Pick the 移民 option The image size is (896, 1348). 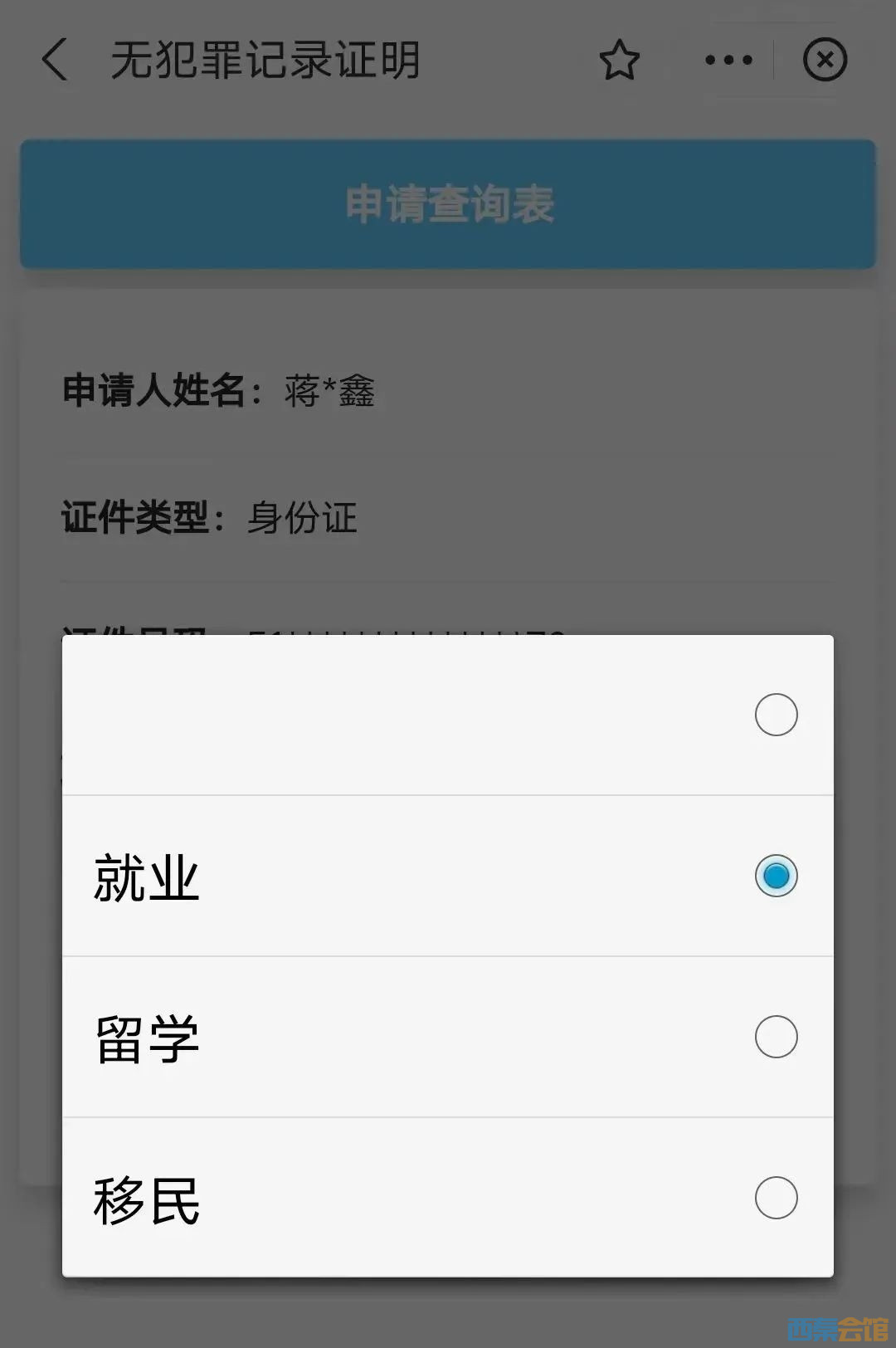pyautogui.click(x=448, y=1198)
